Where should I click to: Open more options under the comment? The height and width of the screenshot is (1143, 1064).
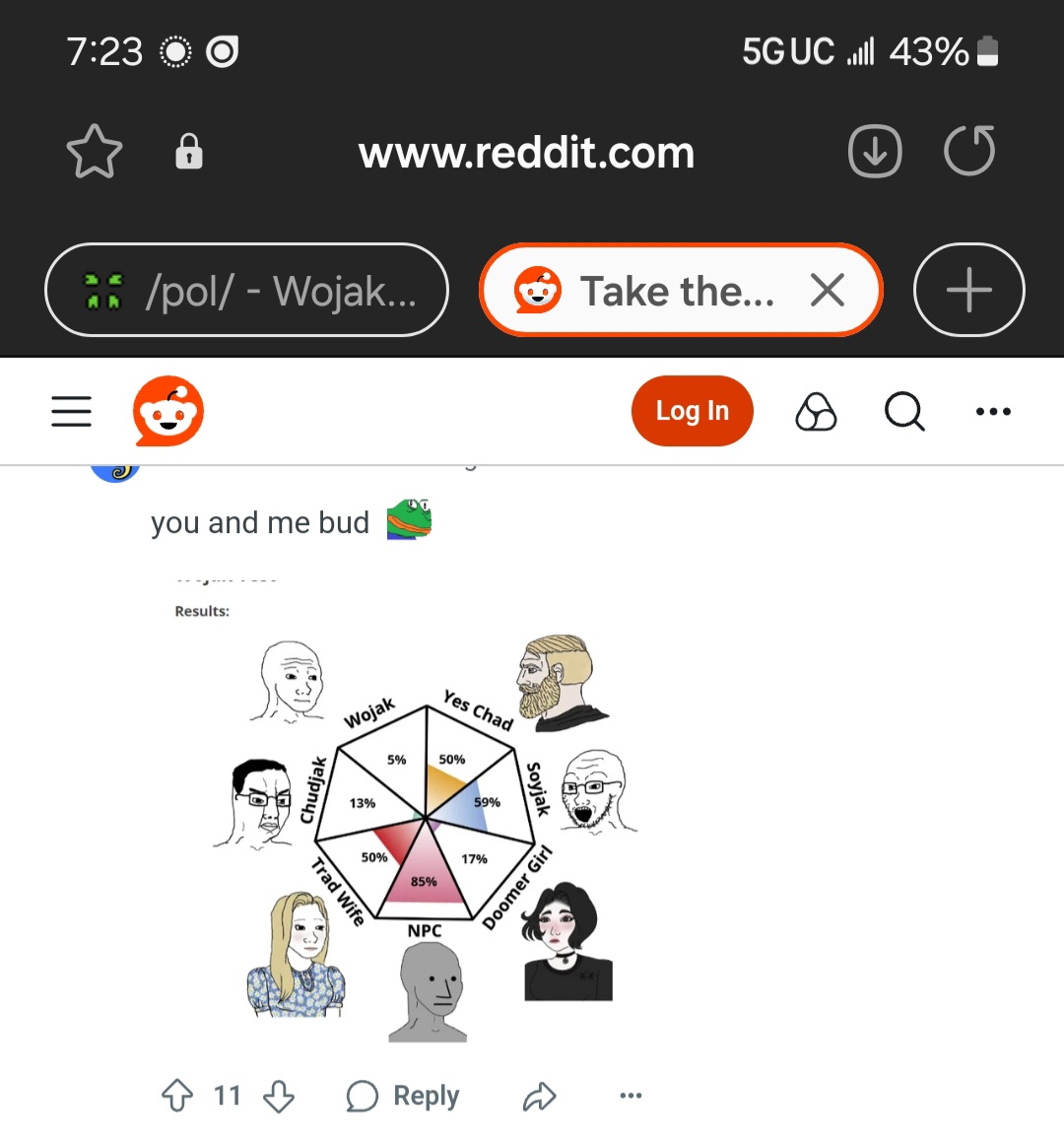(631, 1095)
